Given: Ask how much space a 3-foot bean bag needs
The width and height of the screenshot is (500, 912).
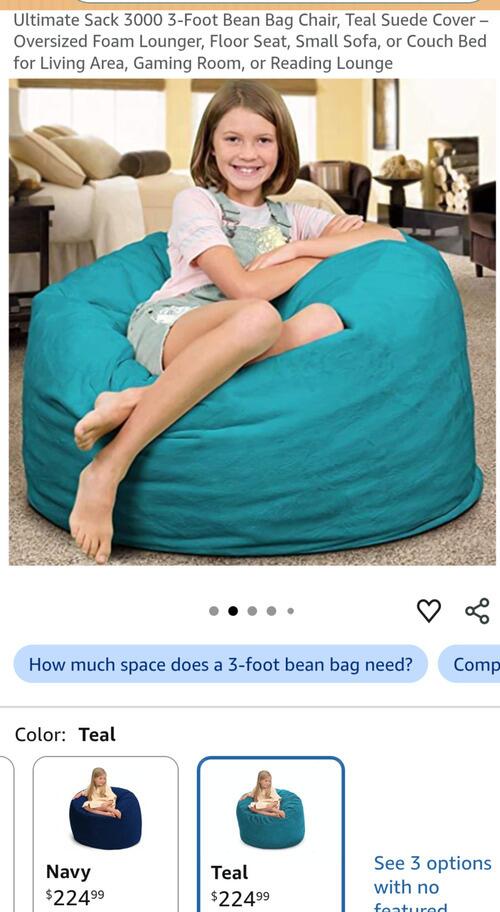Looking at the screenshot, I should (x=221, y=664).
